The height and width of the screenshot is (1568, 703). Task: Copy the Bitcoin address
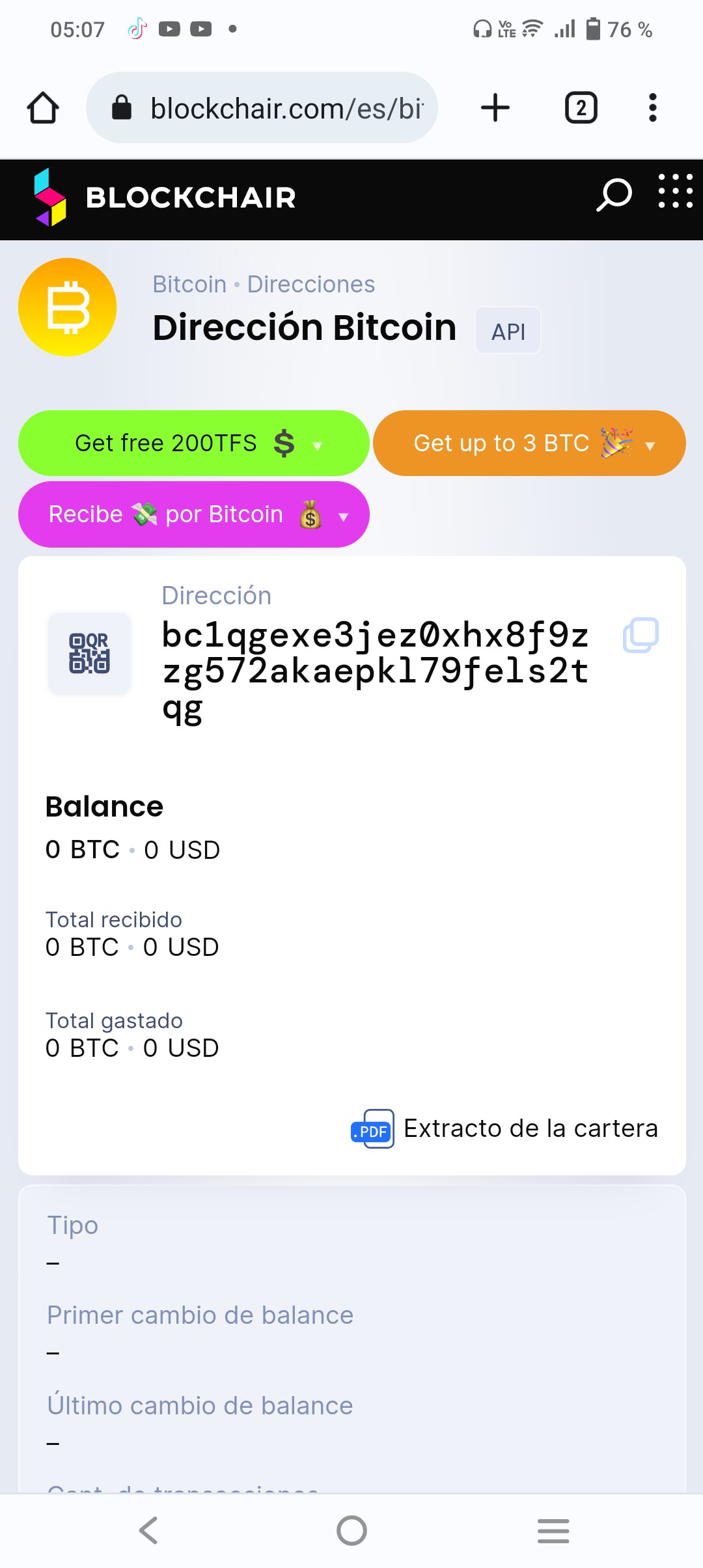coord(641,635)
